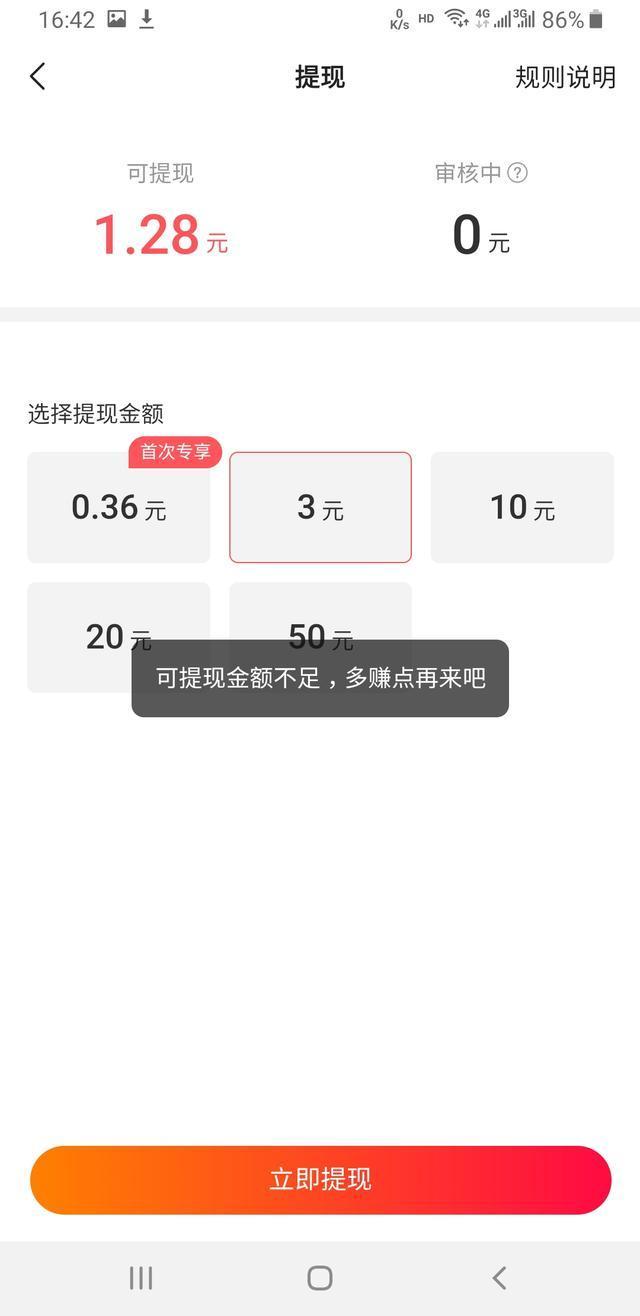
Task: Select the 0.36 元 withdrawal amount
Action: tap(118, 507)
